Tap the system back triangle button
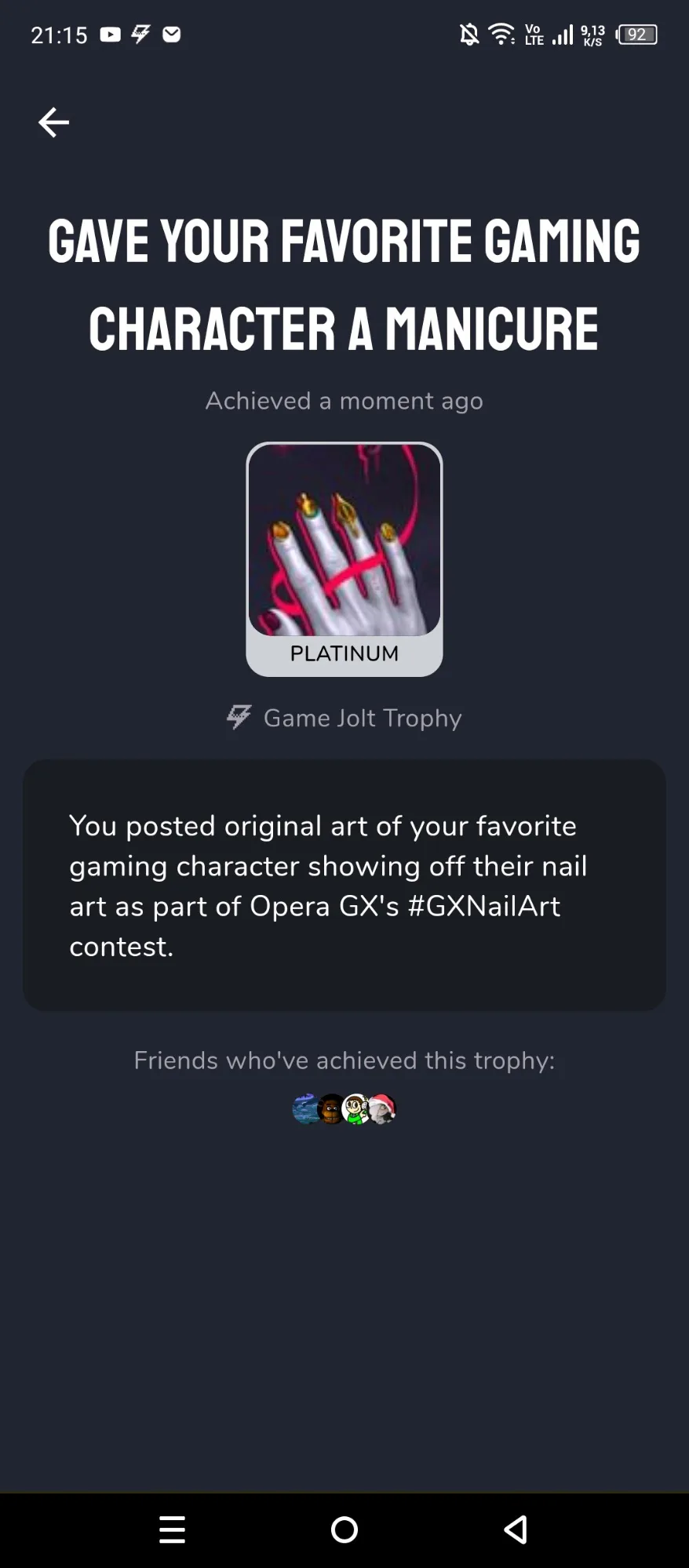Screen dimensions: 689x1568 pos(516,1529)
